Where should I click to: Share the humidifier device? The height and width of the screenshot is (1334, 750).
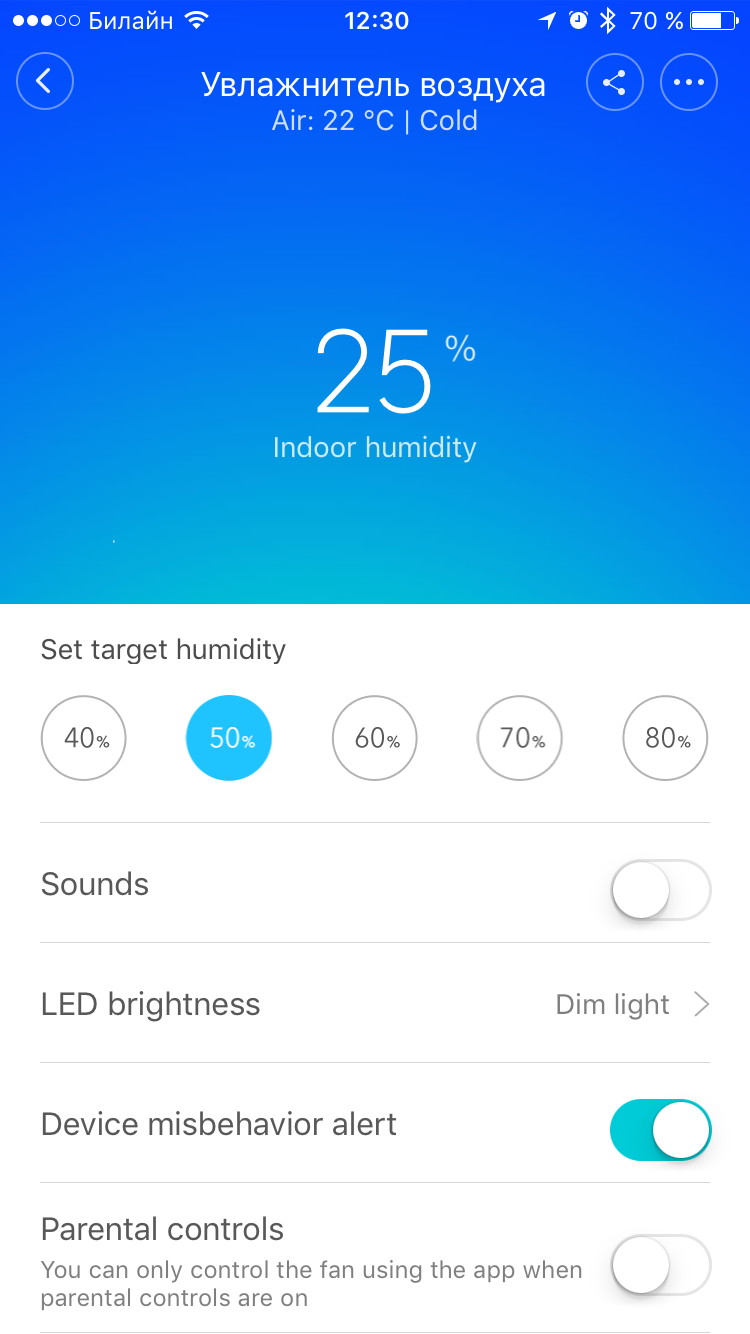tap(615, 81)
